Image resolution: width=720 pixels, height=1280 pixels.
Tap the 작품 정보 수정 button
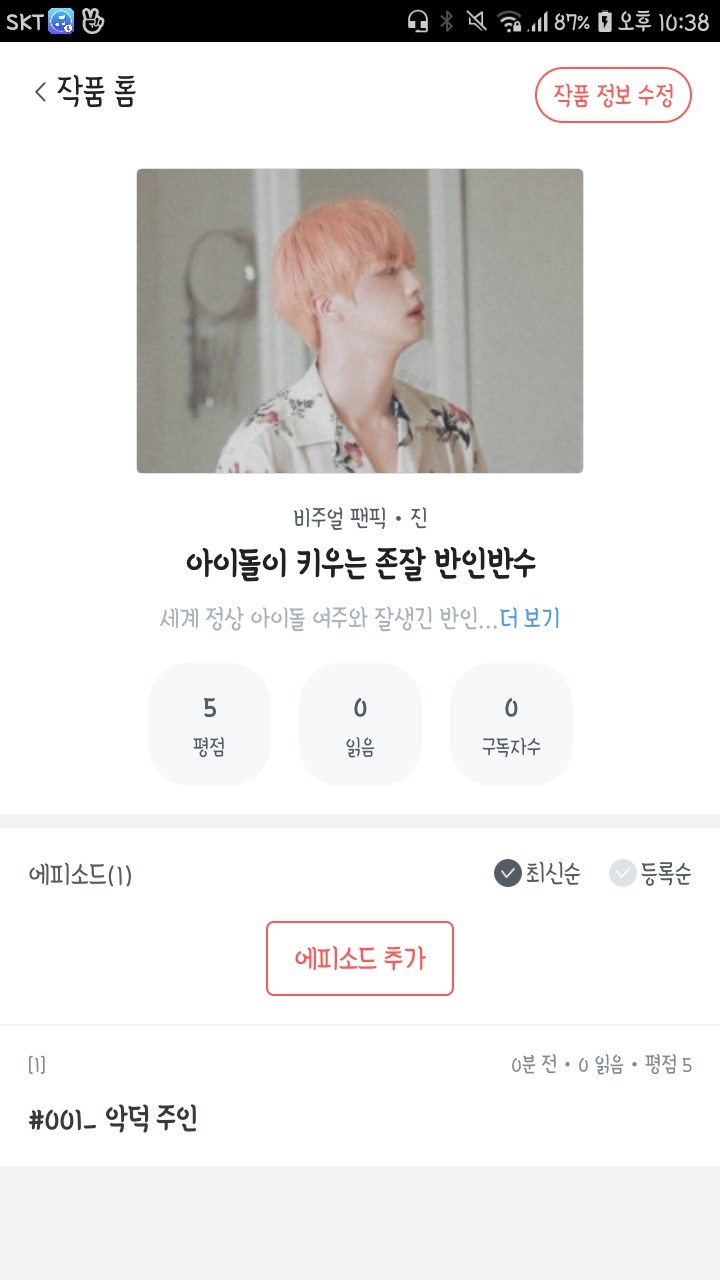613,95
